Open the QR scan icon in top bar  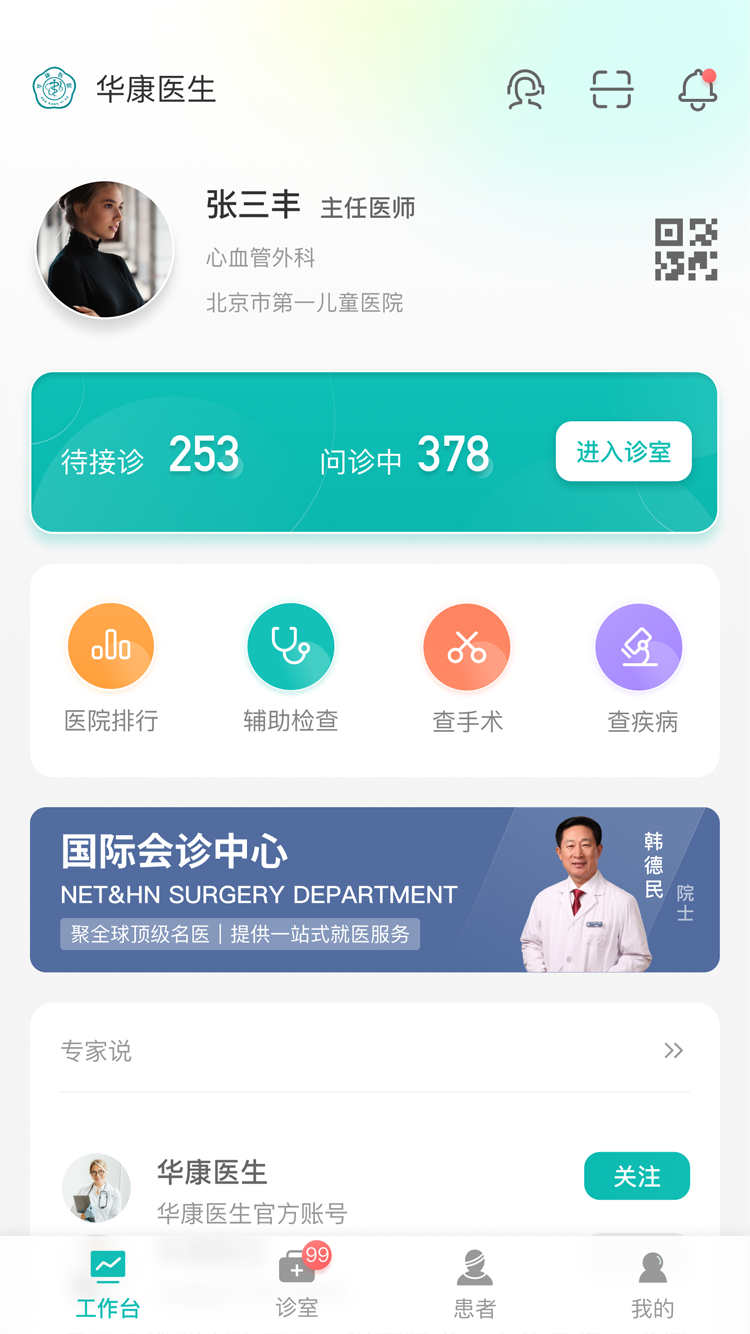click(611, 90)
